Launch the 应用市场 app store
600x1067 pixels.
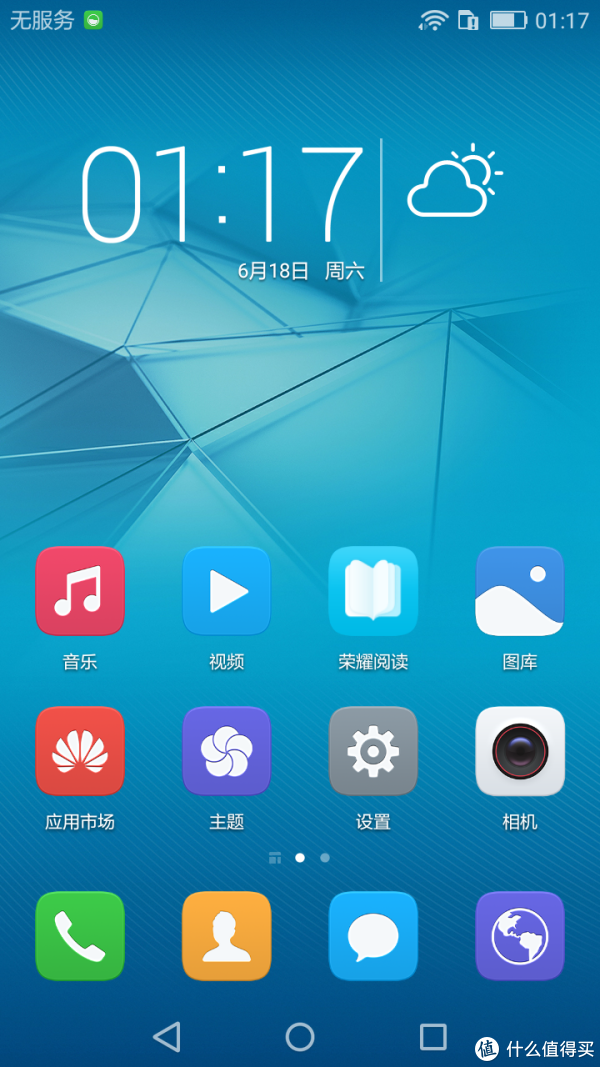(80, 751)
